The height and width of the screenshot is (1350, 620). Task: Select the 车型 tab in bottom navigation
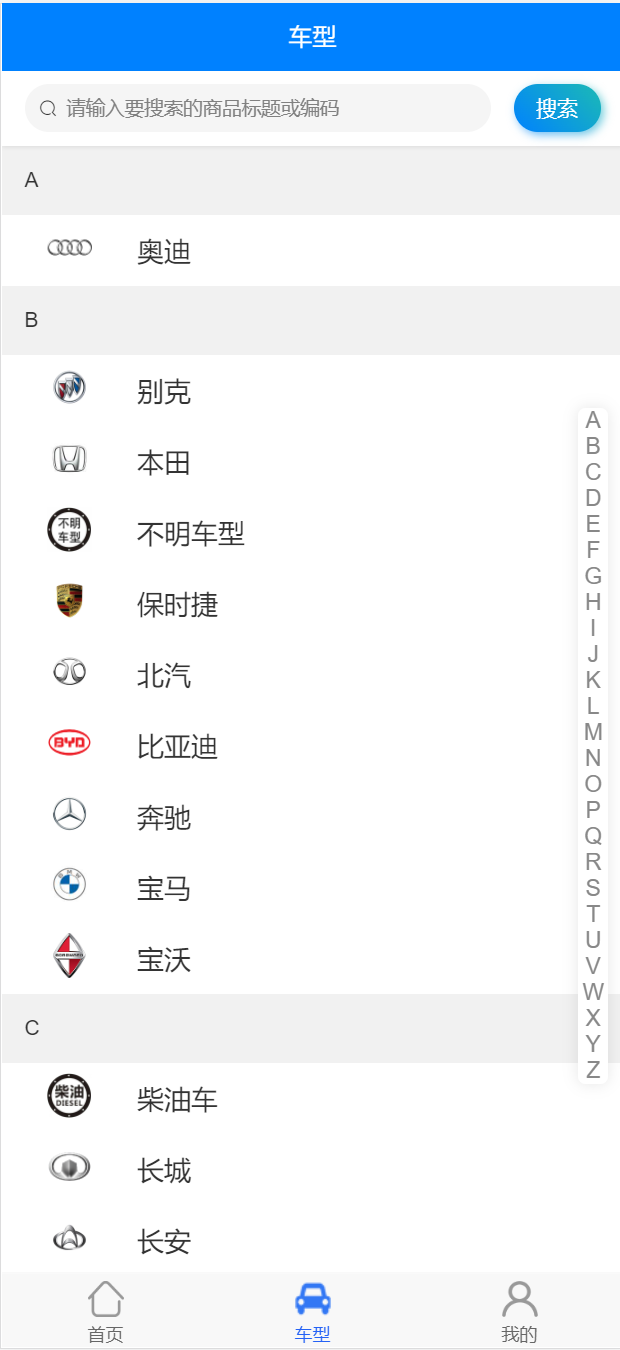coord(312,1311)
